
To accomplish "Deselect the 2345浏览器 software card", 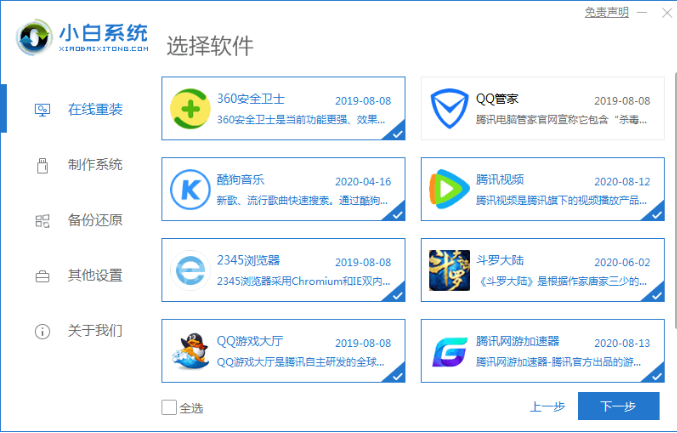I will tap(283, 270).
